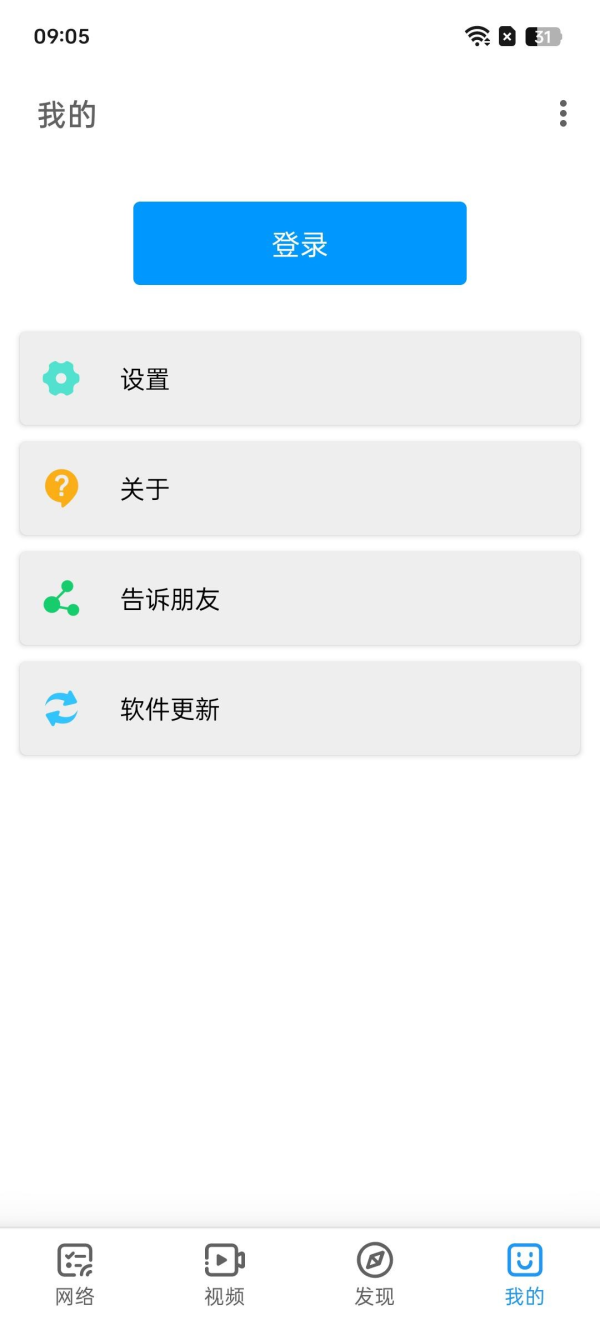This screenshot has width=600, height=1320.
Task: Open the three-dot overflow menu
Action: point(563,114)
